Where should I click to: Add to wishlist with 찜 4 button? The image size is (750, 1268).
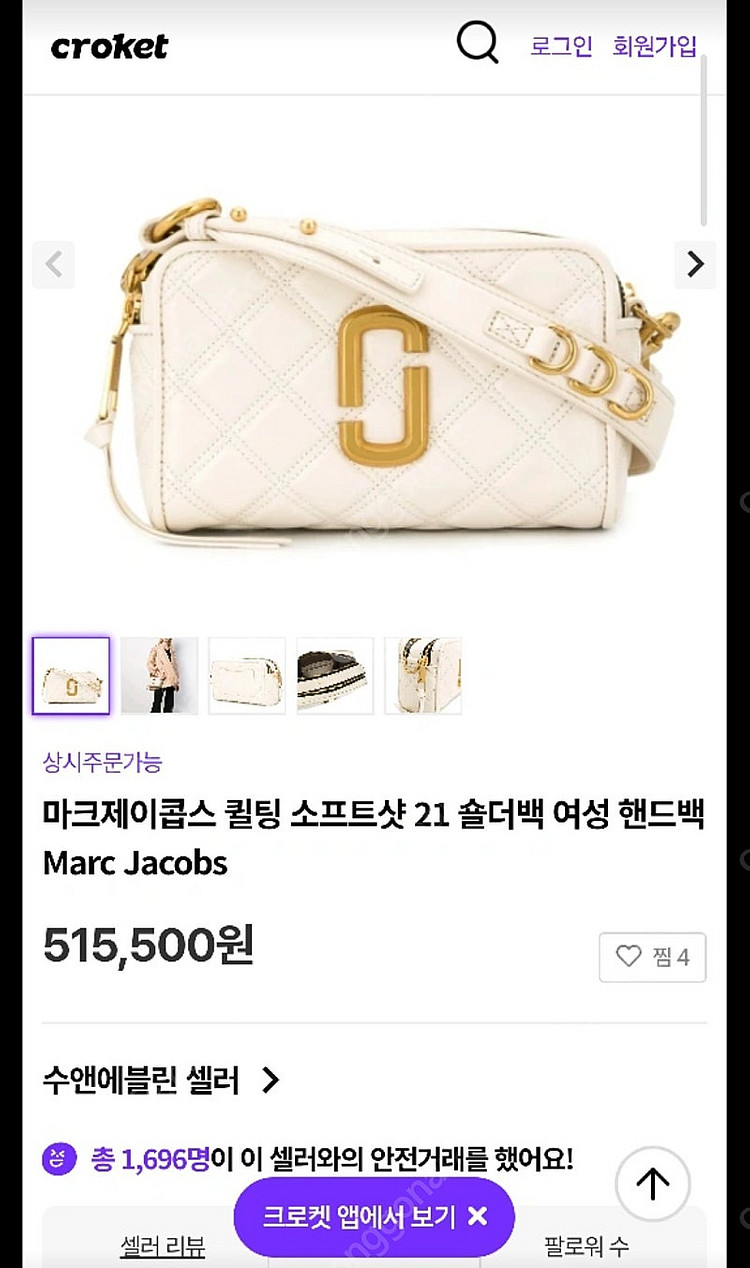pyautogui.click(x=652, y=957)
